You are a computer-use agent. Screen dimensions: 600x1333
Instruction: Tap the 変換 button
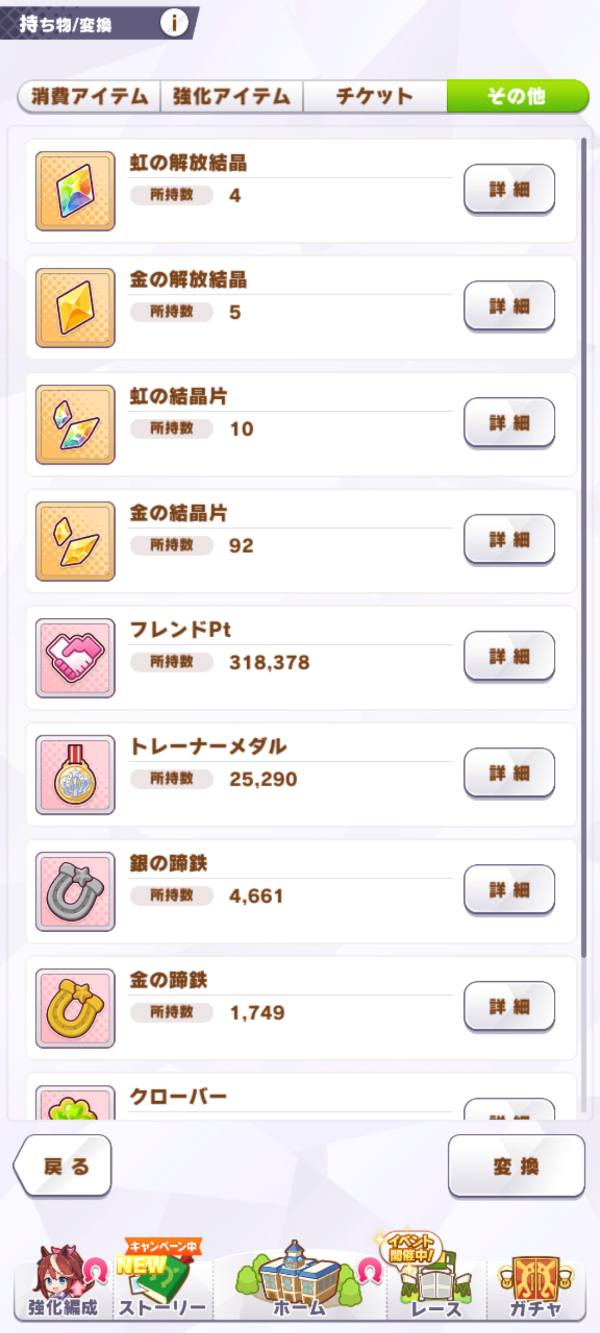pos(516,1166)
